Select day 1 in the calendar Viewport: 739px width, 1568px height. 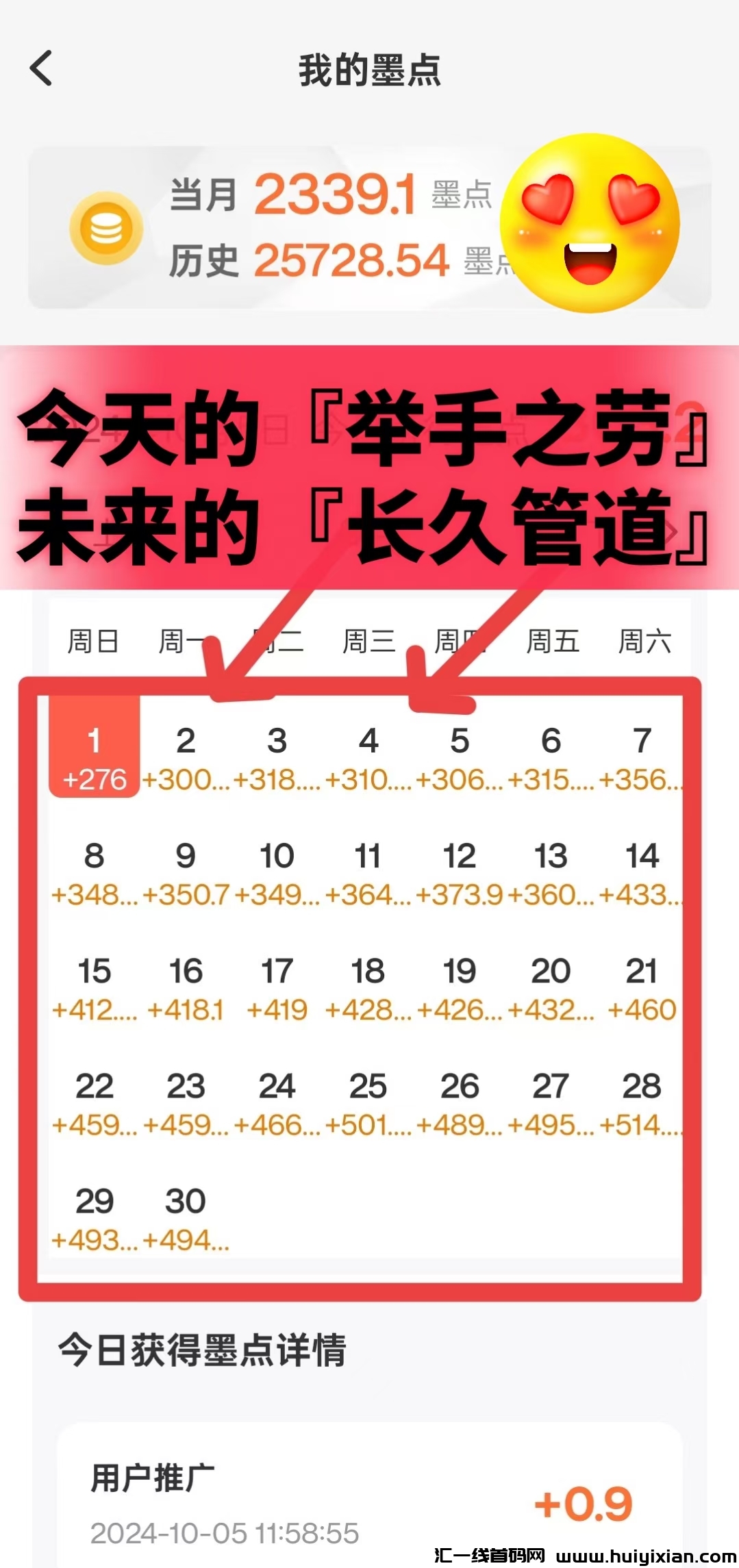(95, 758)
